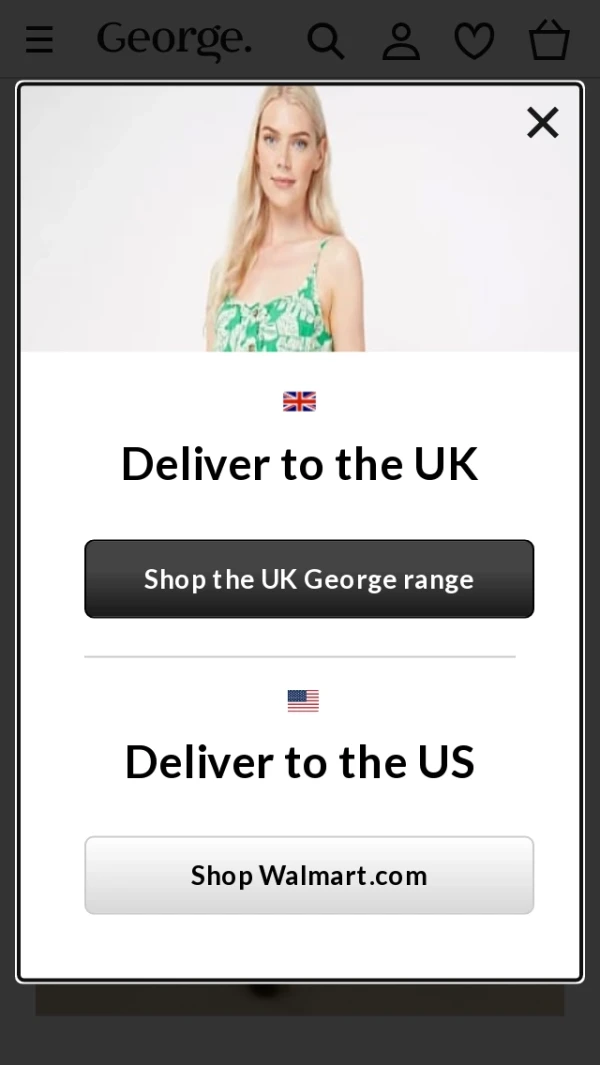
Task: Go to the account profile
Action: click(x=400, y=41)
